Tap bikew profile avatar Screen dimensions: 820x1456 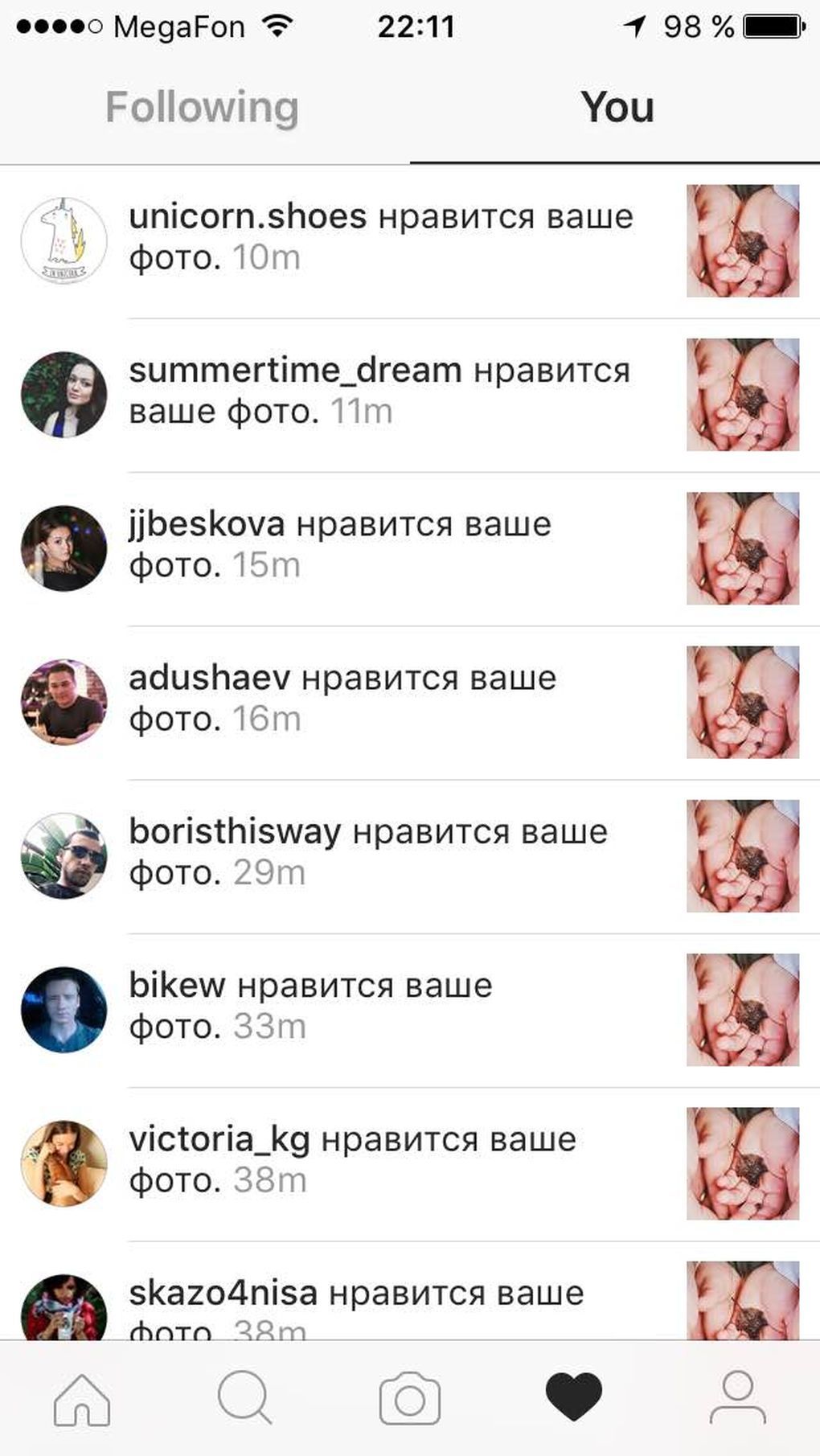tap(64, 1009)
